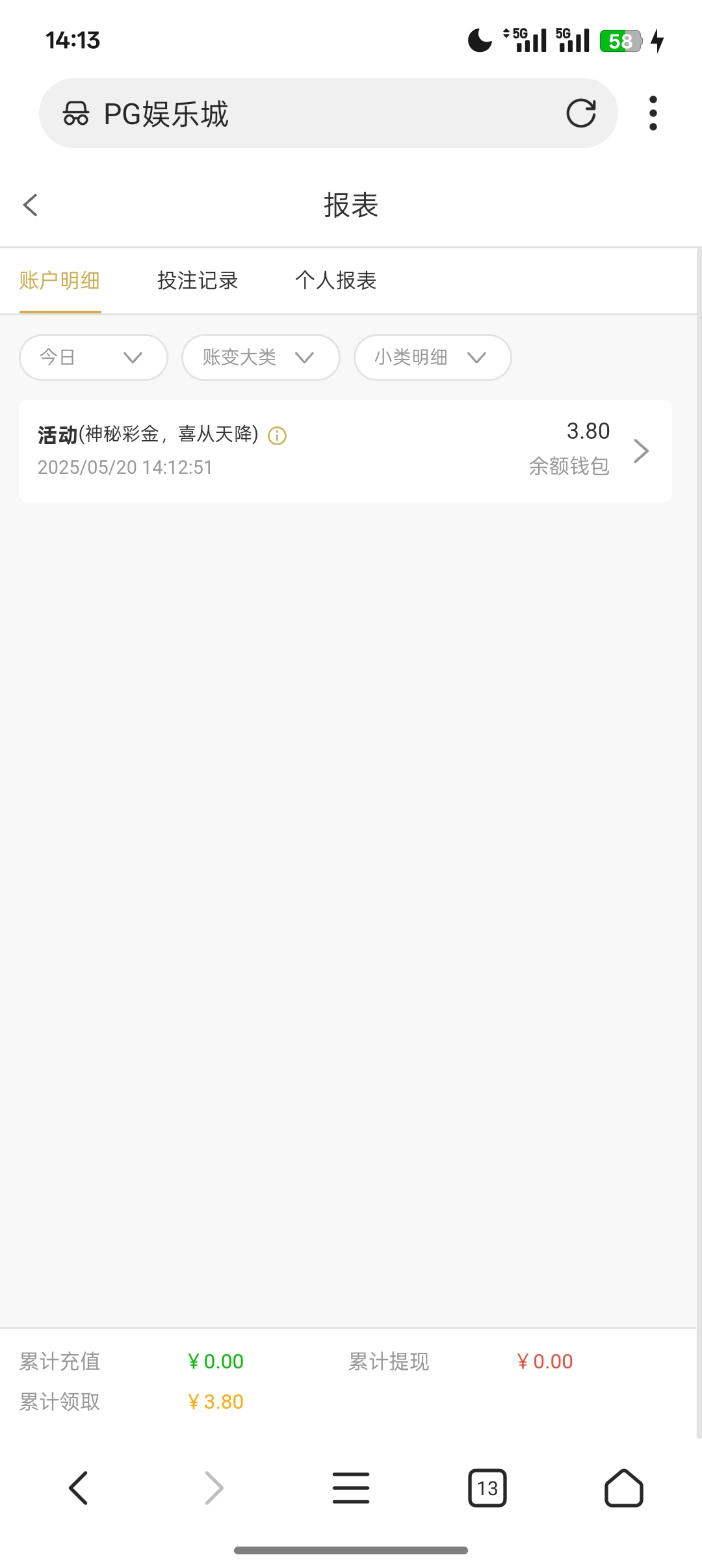The image size is (702, 1568).
Task: Expand the 小类明细 filter dropdown
Action: pyautogui.click(x=432, y=358)
